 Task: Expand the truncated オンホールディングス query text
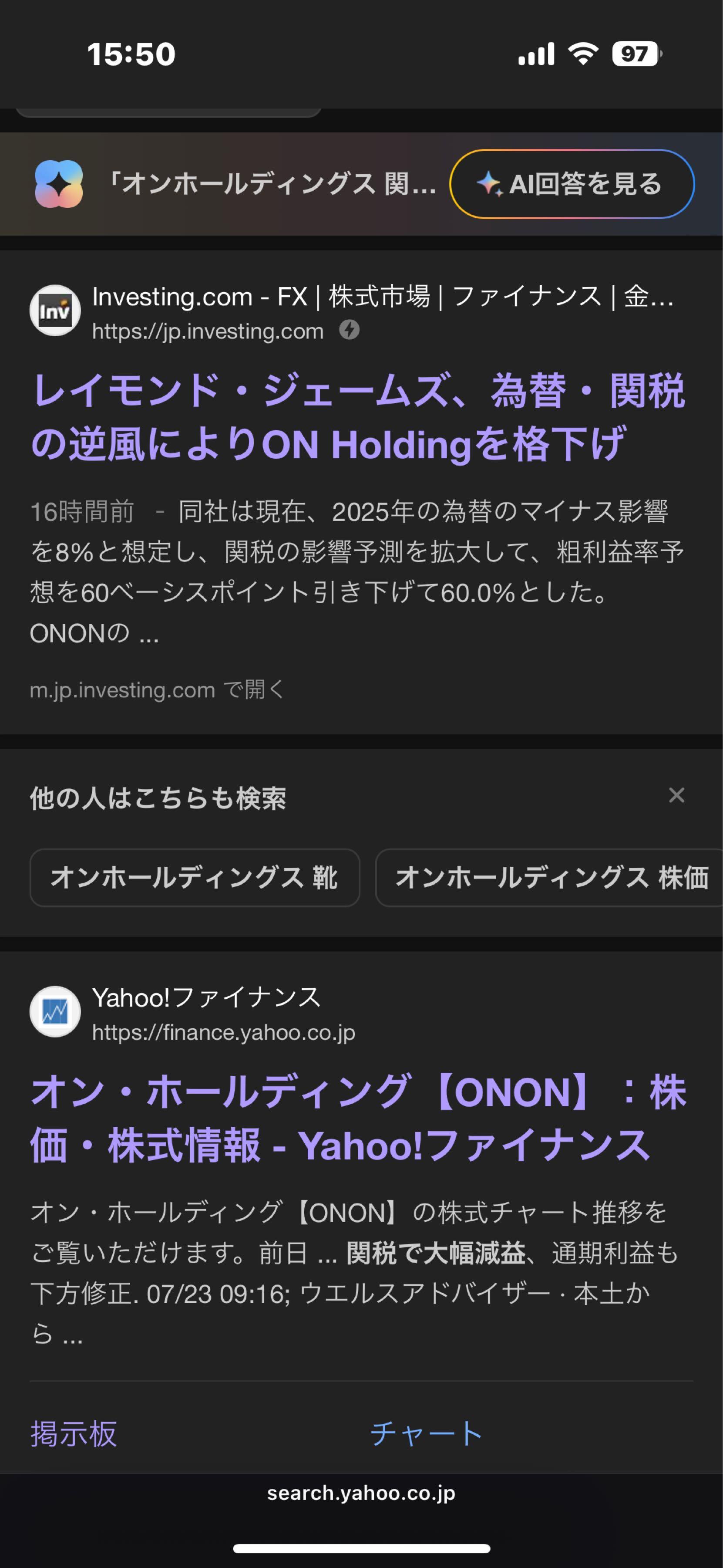click(x=274, y=186)
